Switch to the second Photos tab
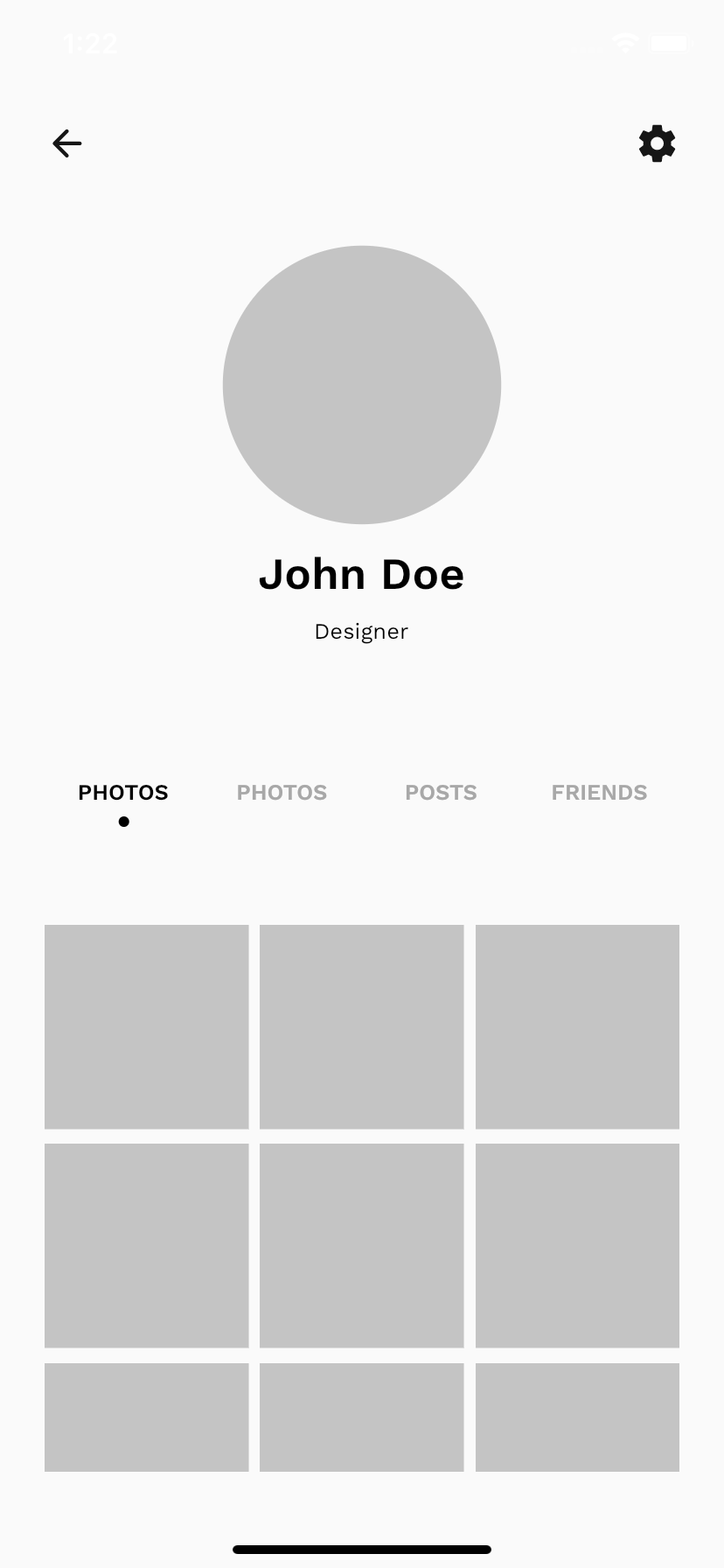Screen dimensions: 724x1568 [282, 793]
